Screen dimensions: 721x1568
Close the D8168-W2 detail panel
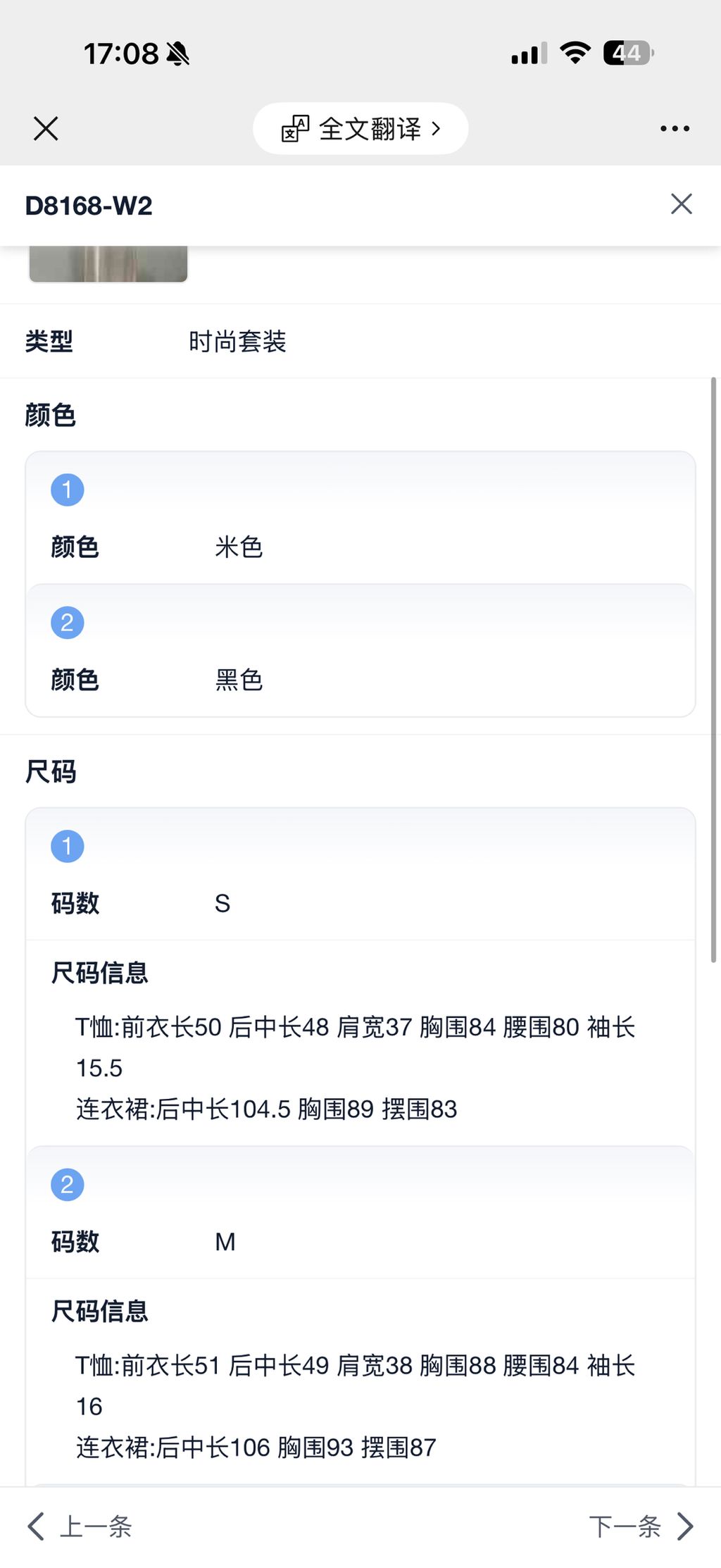point(680,204)
